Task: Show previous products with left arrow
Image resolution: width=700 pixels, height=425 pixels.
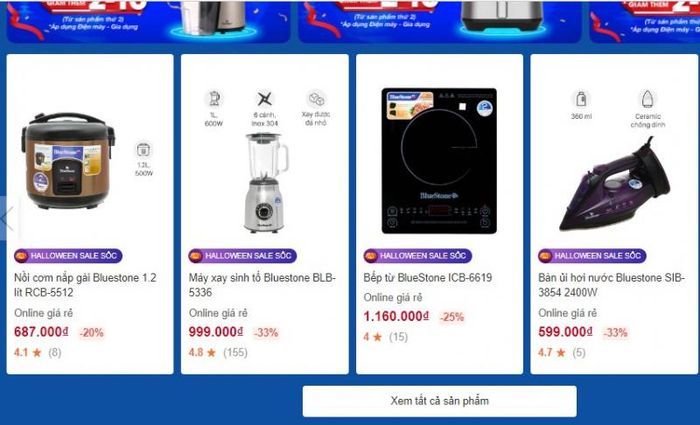Action: point(7,217)
